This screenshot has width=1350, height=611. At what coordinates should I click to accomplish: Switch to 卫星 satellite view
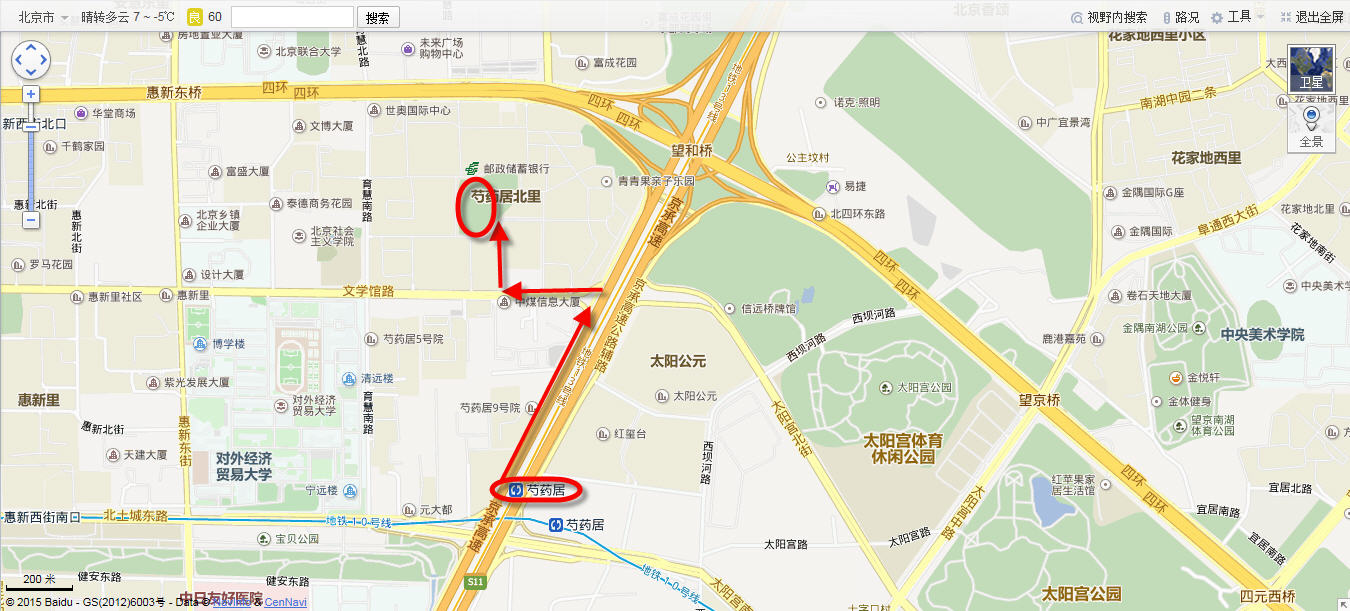(x=1311, y=69)
